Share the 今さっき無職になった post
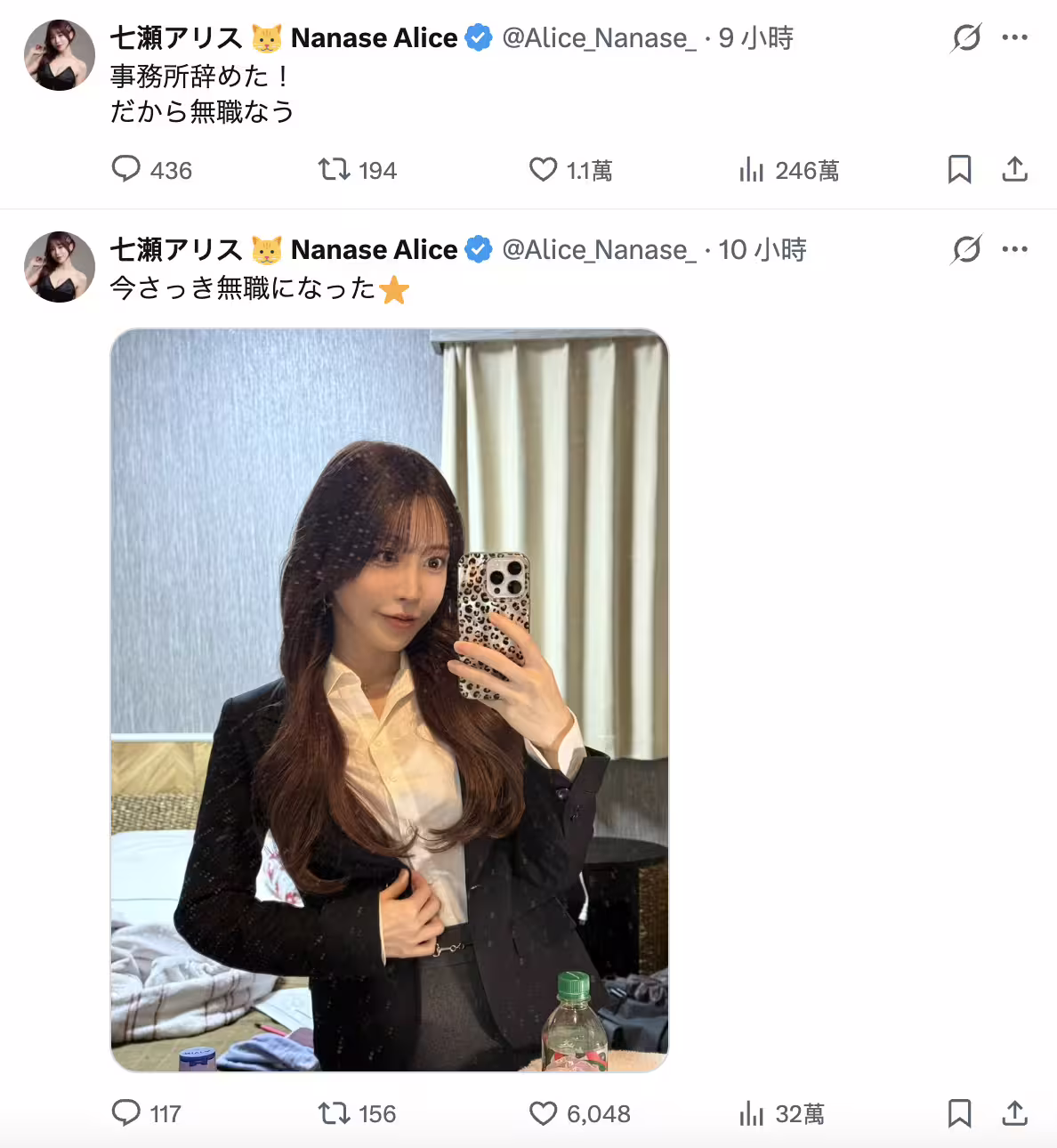The image size is (1057, 1148). (x=1014, y=1112)
